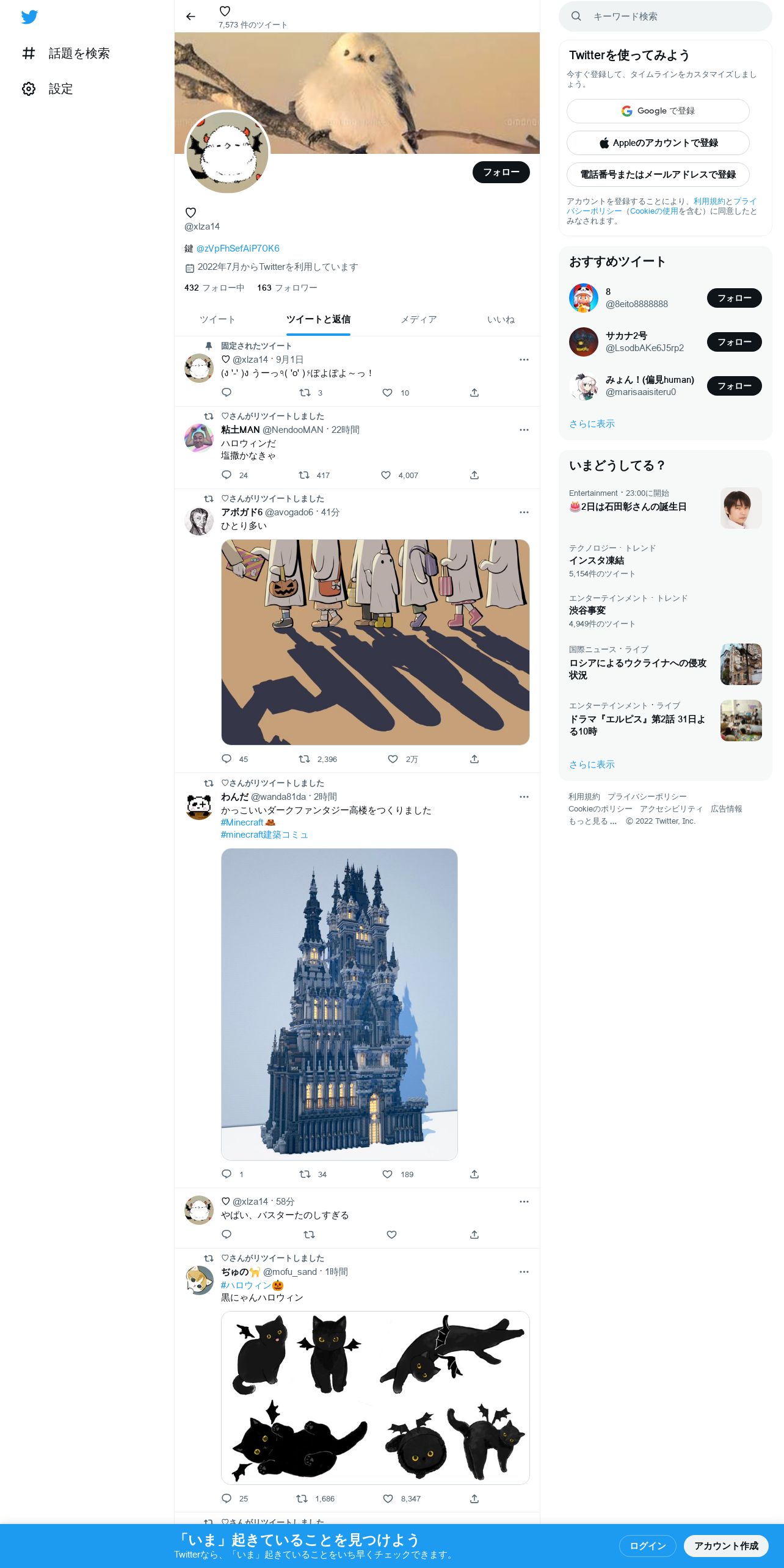This screenshot has height=1568, width=784.
Task: Follow サカナ2号 in recommendations
Action: tap(734, 342)
